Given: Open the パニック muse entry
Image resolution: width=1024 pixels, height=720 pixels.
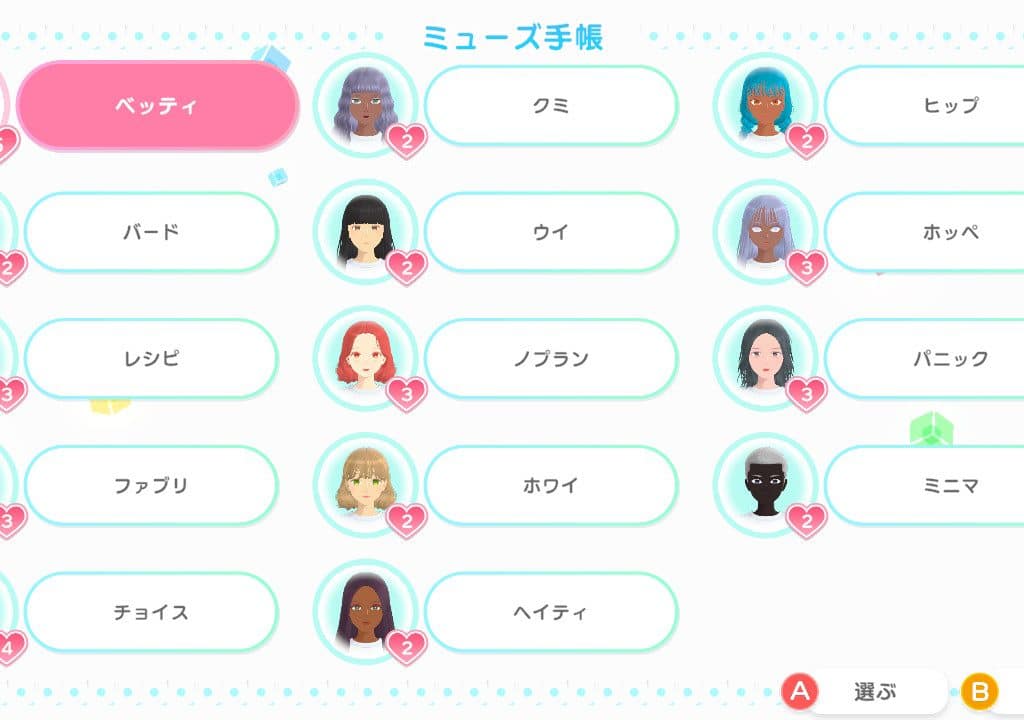Looking at the screenshot, I should [930, 358].
